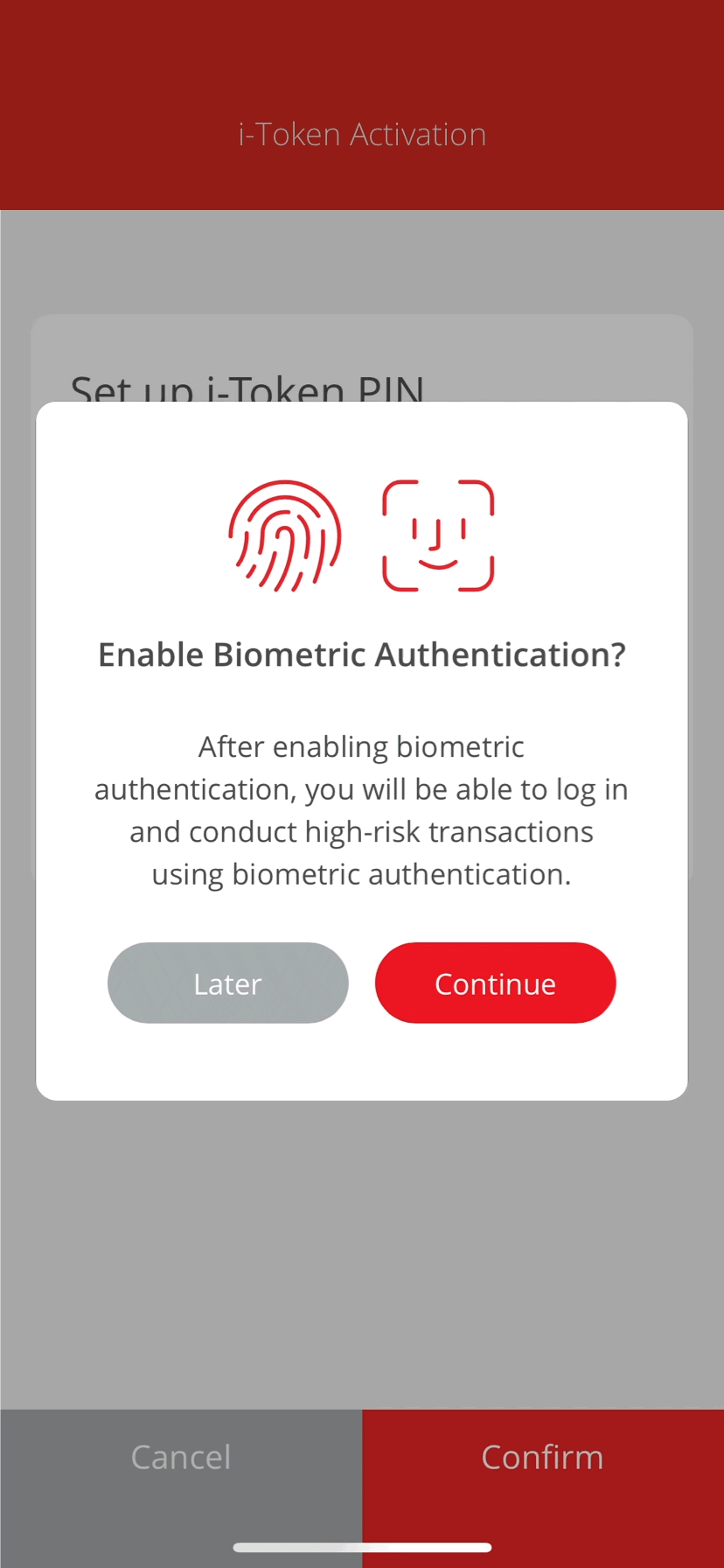Confirm the i-Token PIN setup
The width and height of the screenshot is (724, 1568).
coord(542,1457)
